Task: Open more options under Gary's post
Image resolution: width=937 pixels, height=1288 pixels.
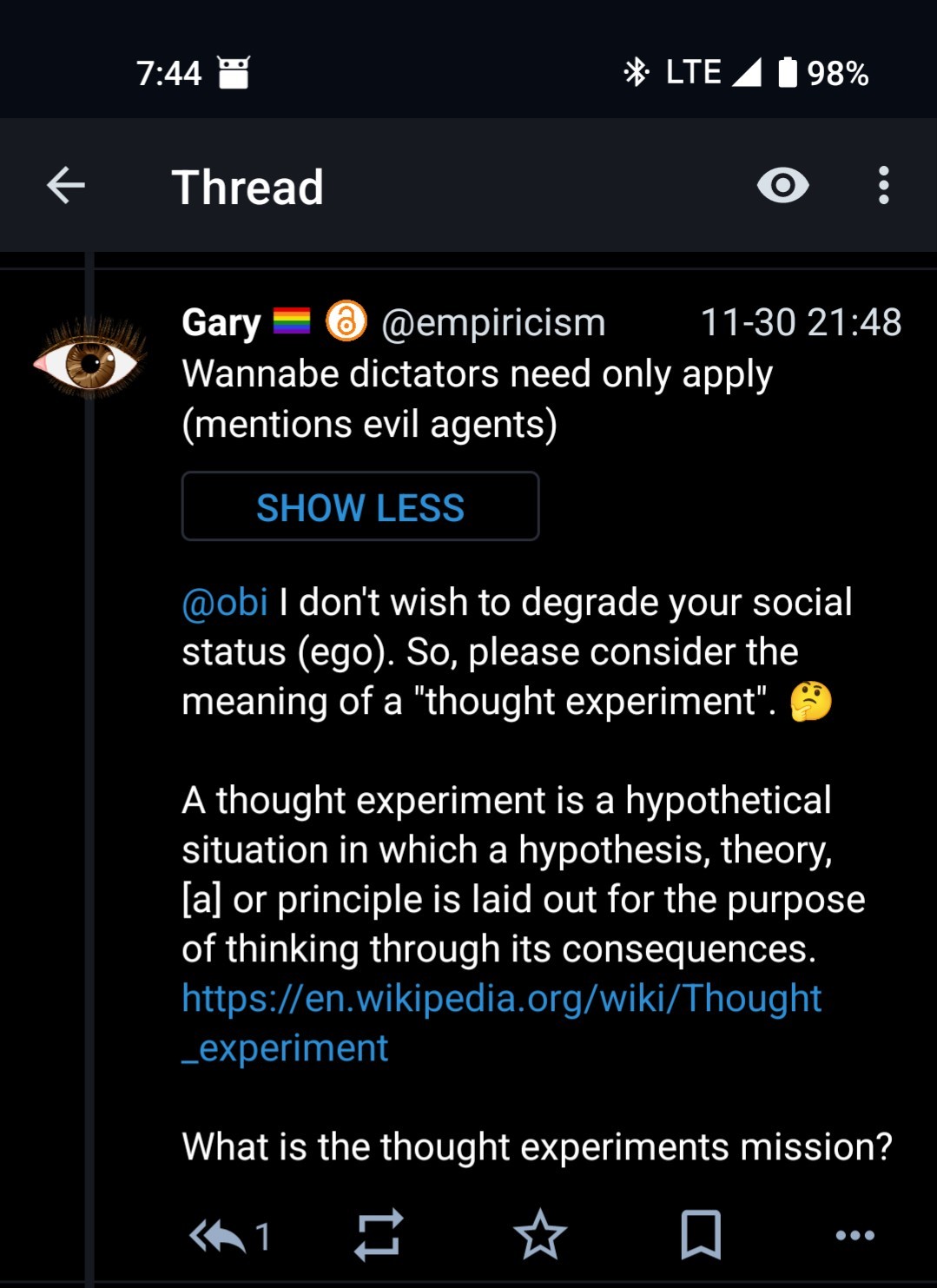Action: click(x=855, y=1235)
